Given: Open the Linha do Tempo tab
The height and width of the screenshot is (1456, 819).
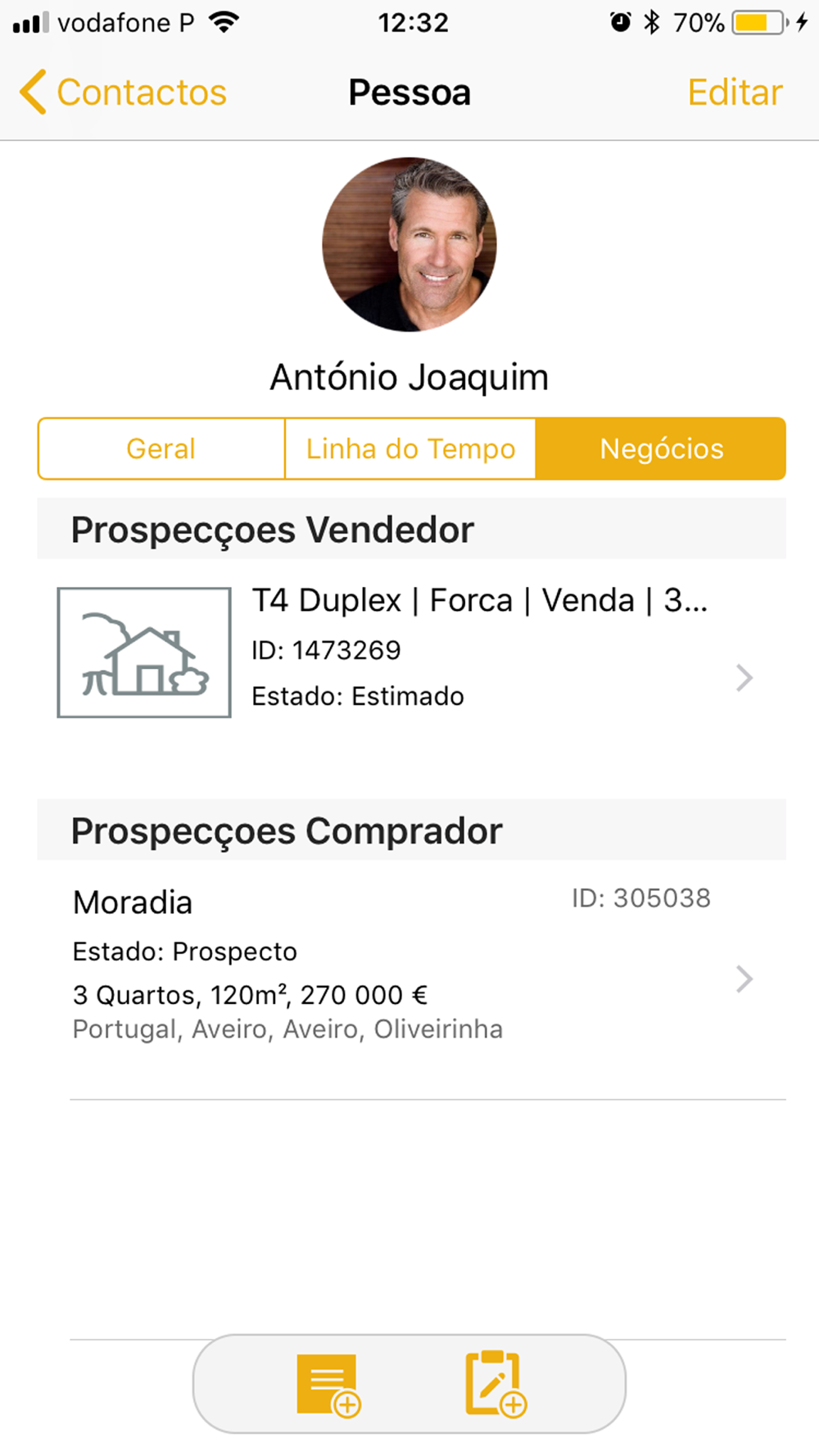Looking at the screenshot, I should point(410,449).
